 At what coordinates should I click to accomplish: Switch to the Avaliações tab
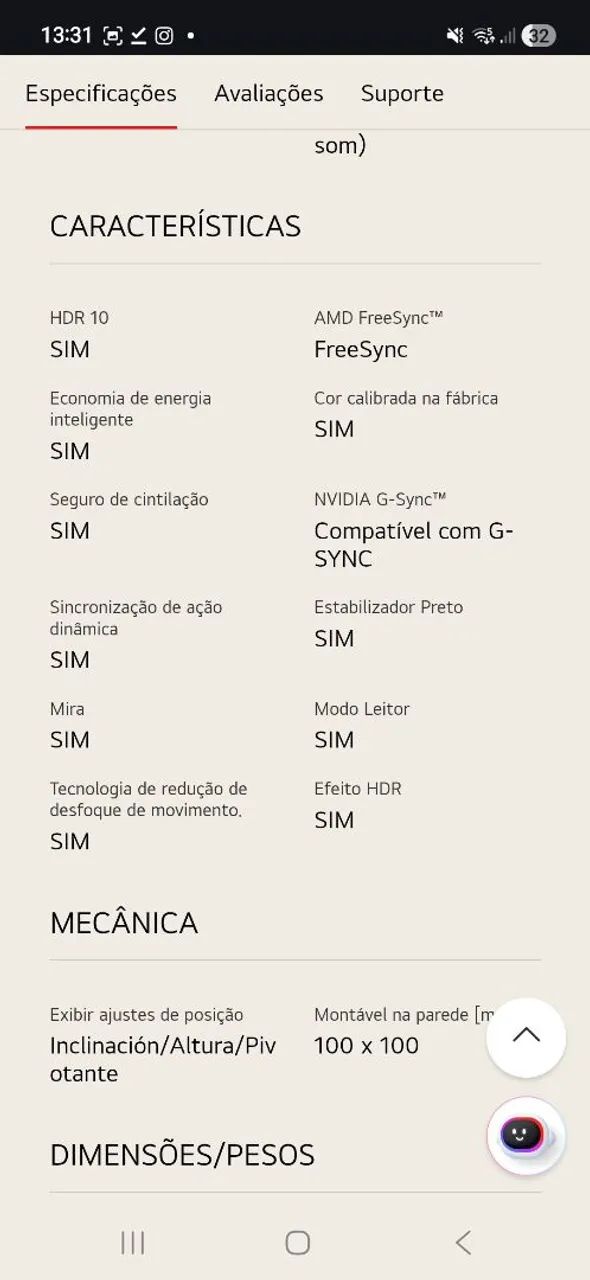268,93
